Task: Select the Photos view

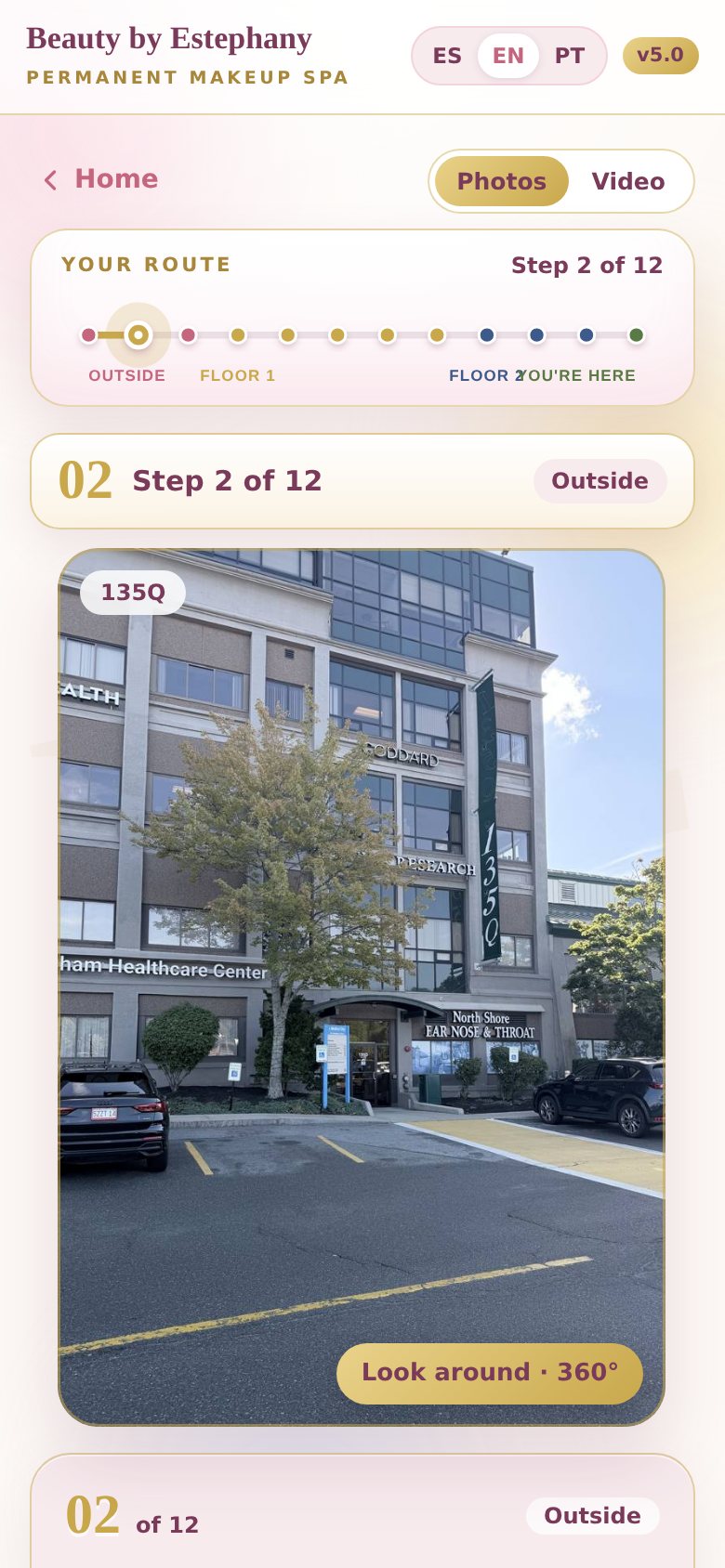Action: [x=502, y=181]
